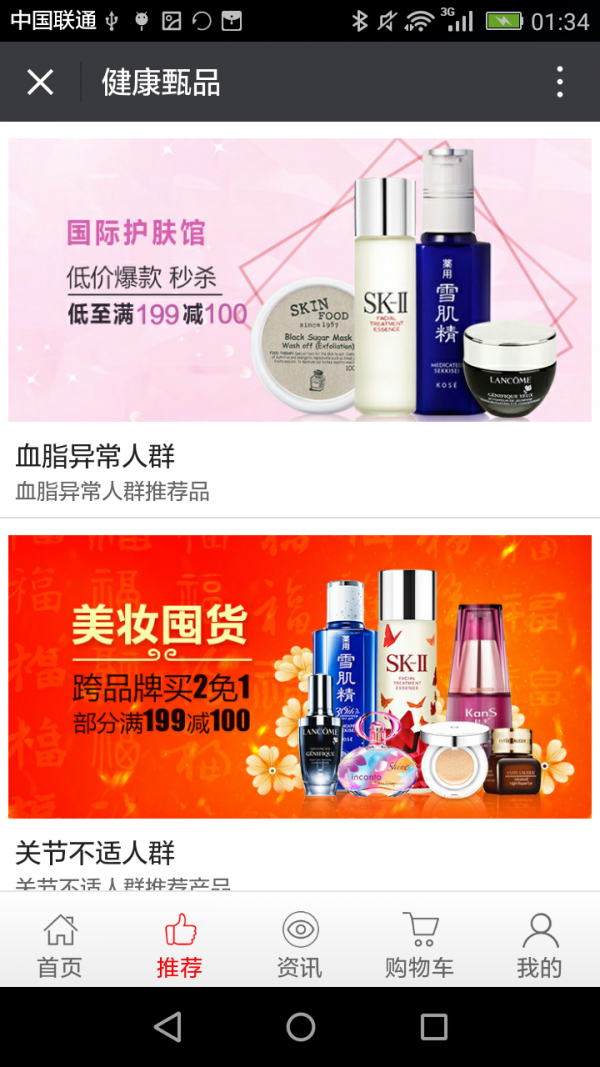Screen dimensions: 600x1067
Task: Open the 国际护肤馆 banner
Action: click(x=300, y=280)
